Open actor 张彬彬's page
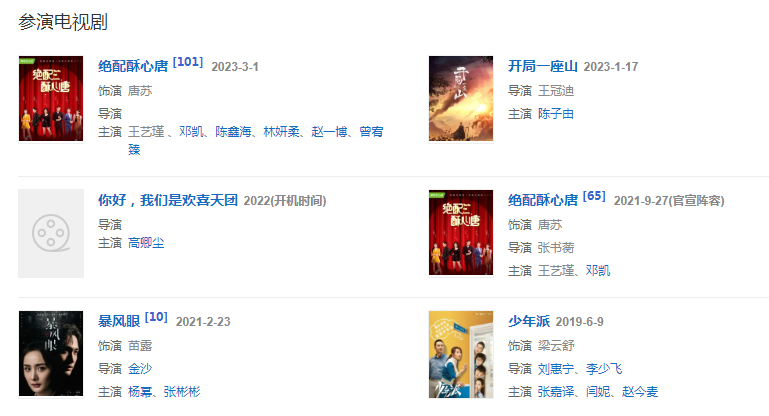This screenshot has height=416, width=769. click(x=182, y=391)
